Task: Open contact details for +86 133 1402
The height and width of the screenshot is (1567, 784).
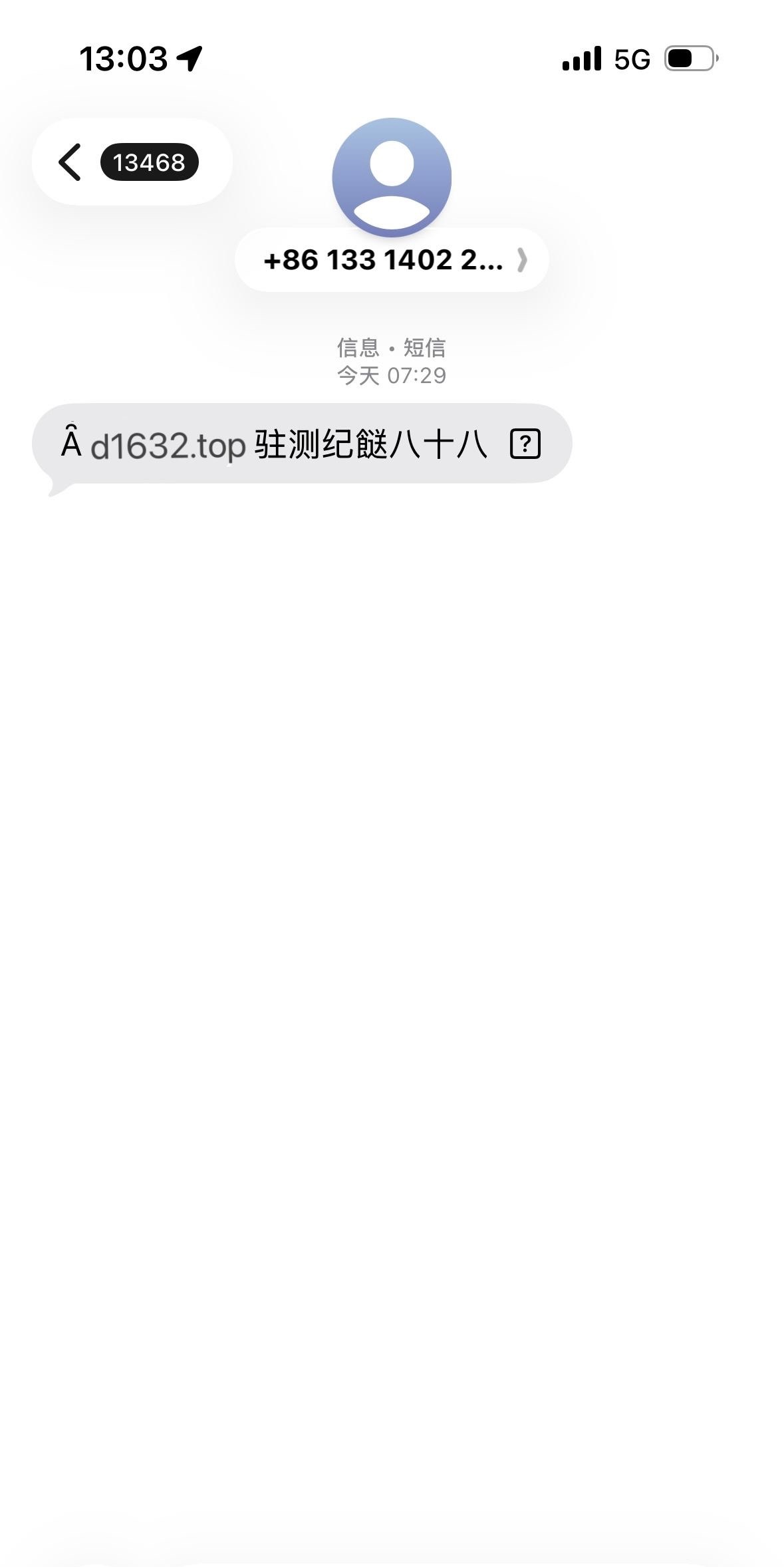Action: point(392,260)
